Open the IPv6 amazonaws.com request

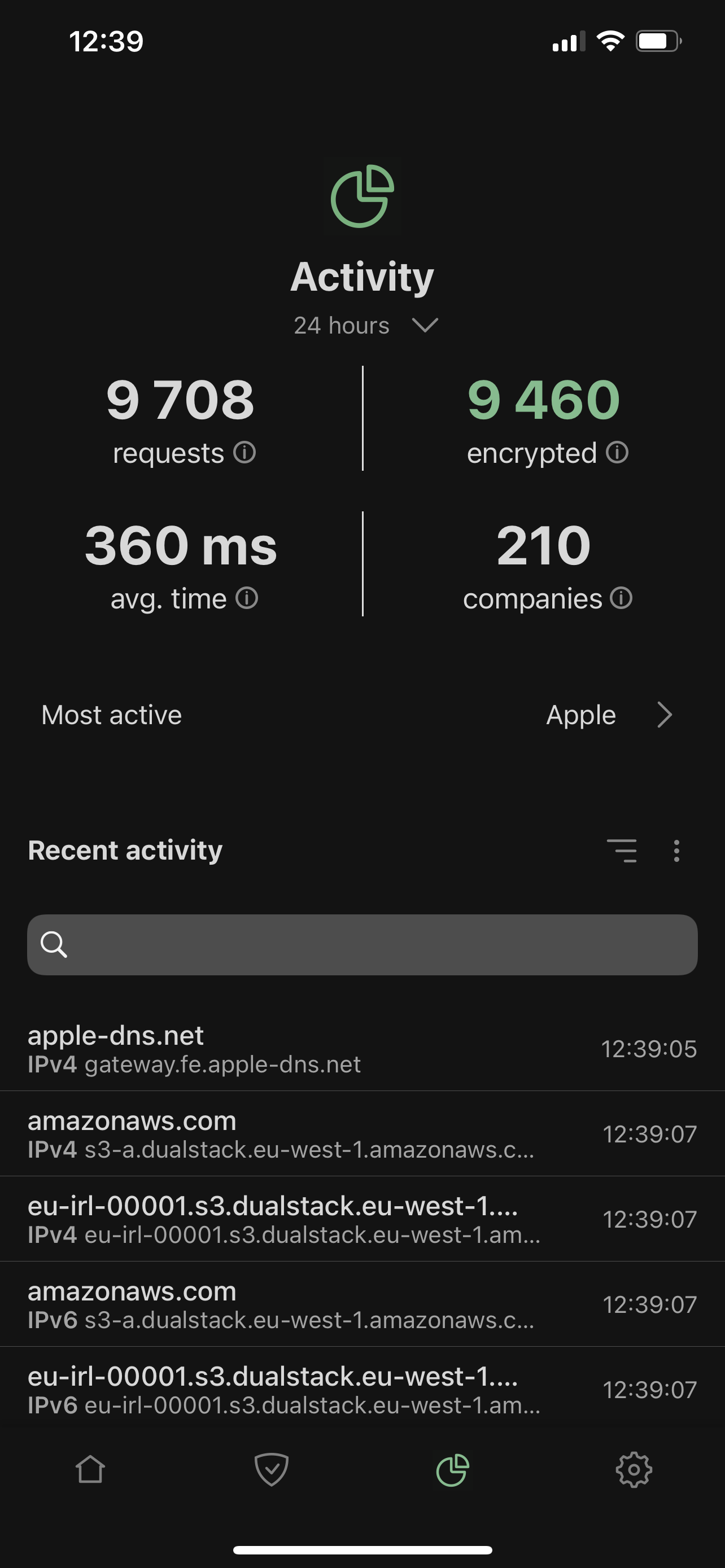click(x=362, y=1304)
